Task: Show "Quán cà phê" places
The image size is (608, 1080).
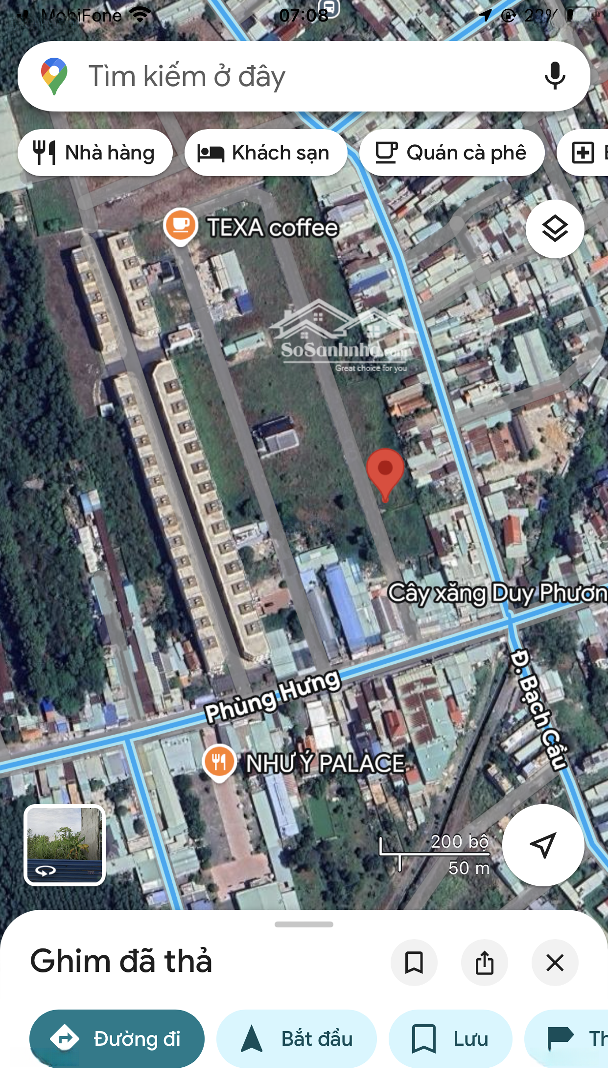Action: 450,153
